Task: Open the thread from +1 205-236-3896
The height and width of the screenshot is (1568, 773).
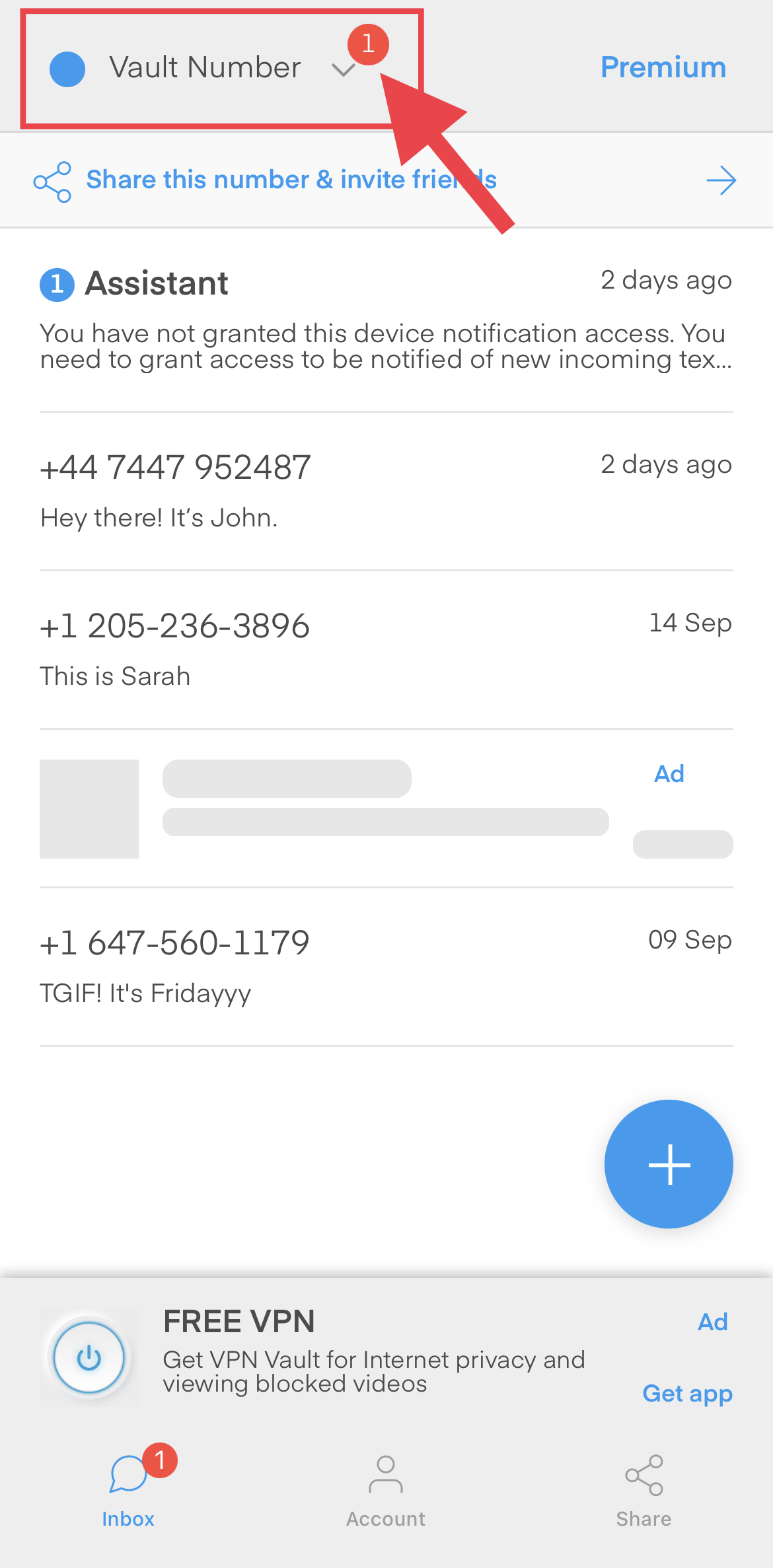Action: coord(386,649)
